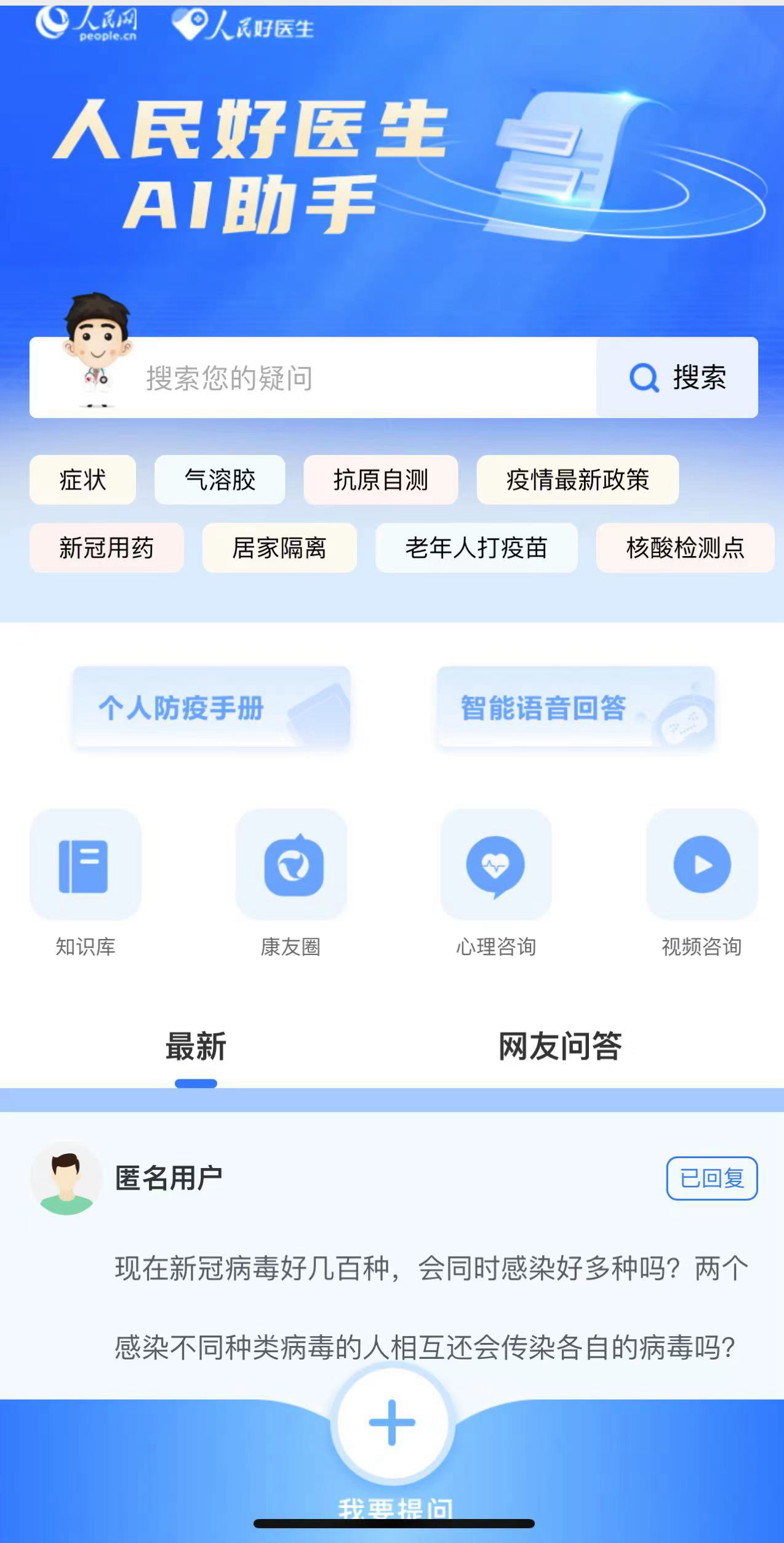Tap the 搜索您的疑问 search field
784x1543 pixels.
[313, 377]
